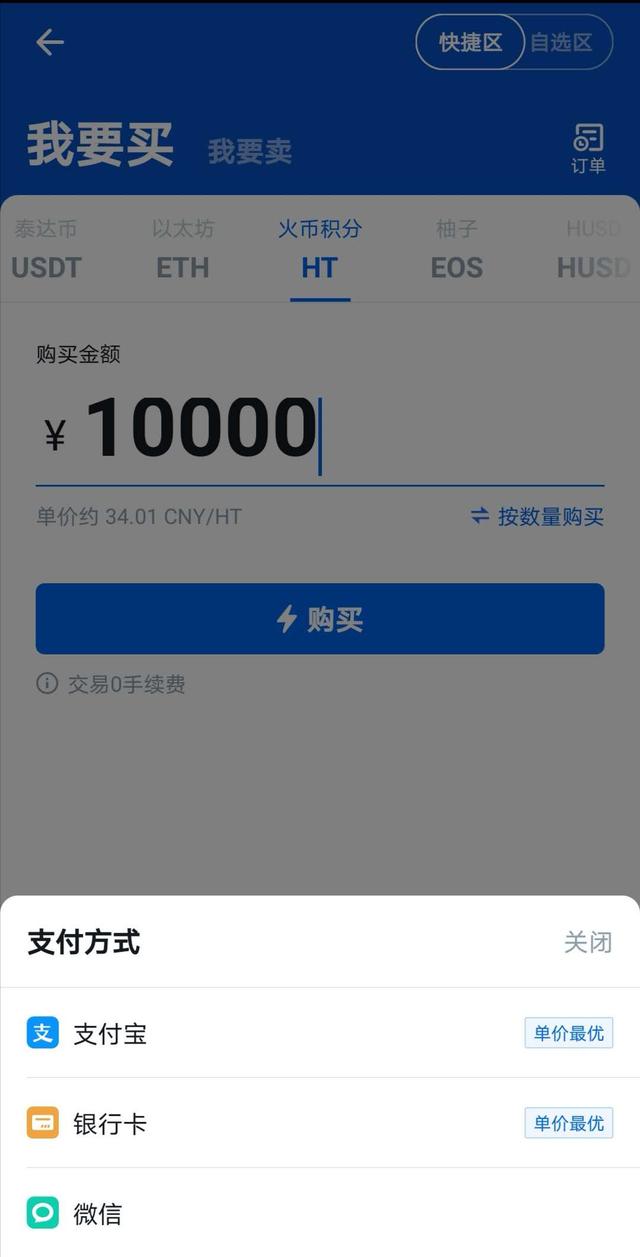Tap the 购买金额 amount field
Screen dimensions: 640x1257
point(320,430)
